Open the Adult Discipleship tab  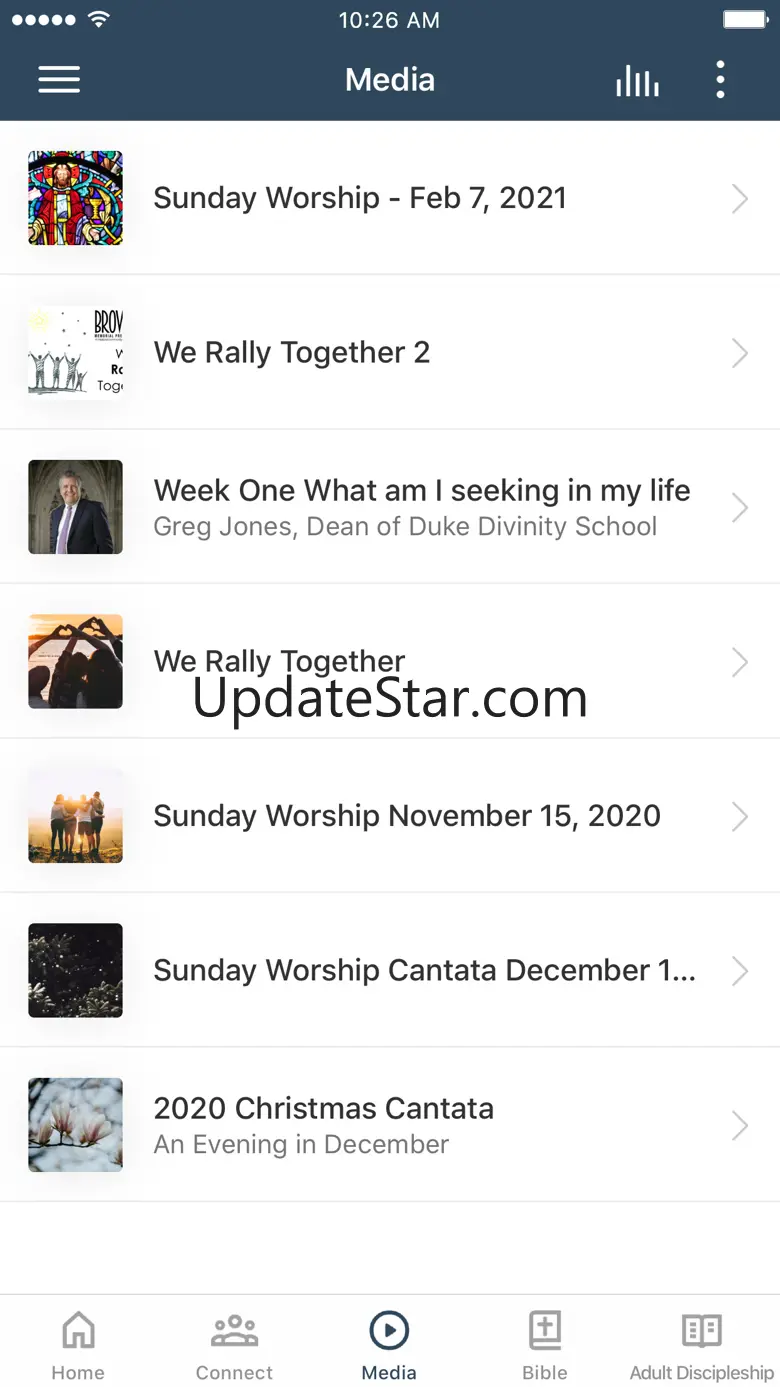click(x=701, y=1345)
